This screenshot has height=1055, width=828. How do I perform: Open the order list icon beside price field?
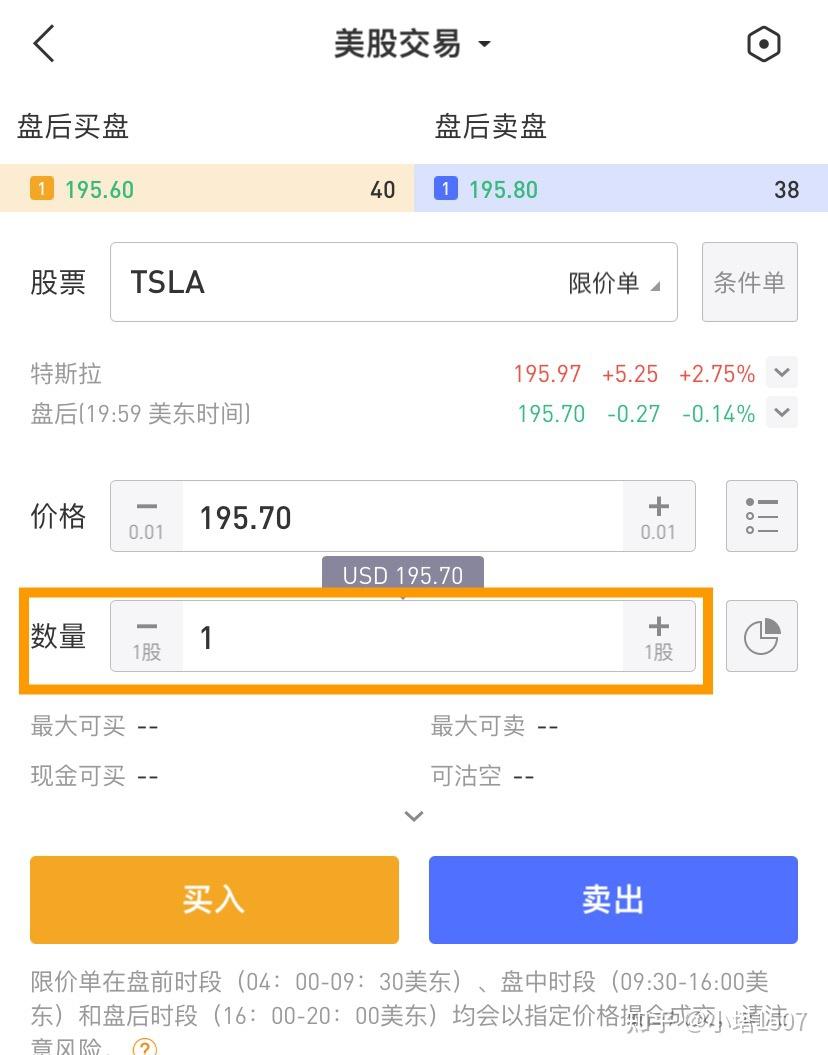[x=761, y=516]
